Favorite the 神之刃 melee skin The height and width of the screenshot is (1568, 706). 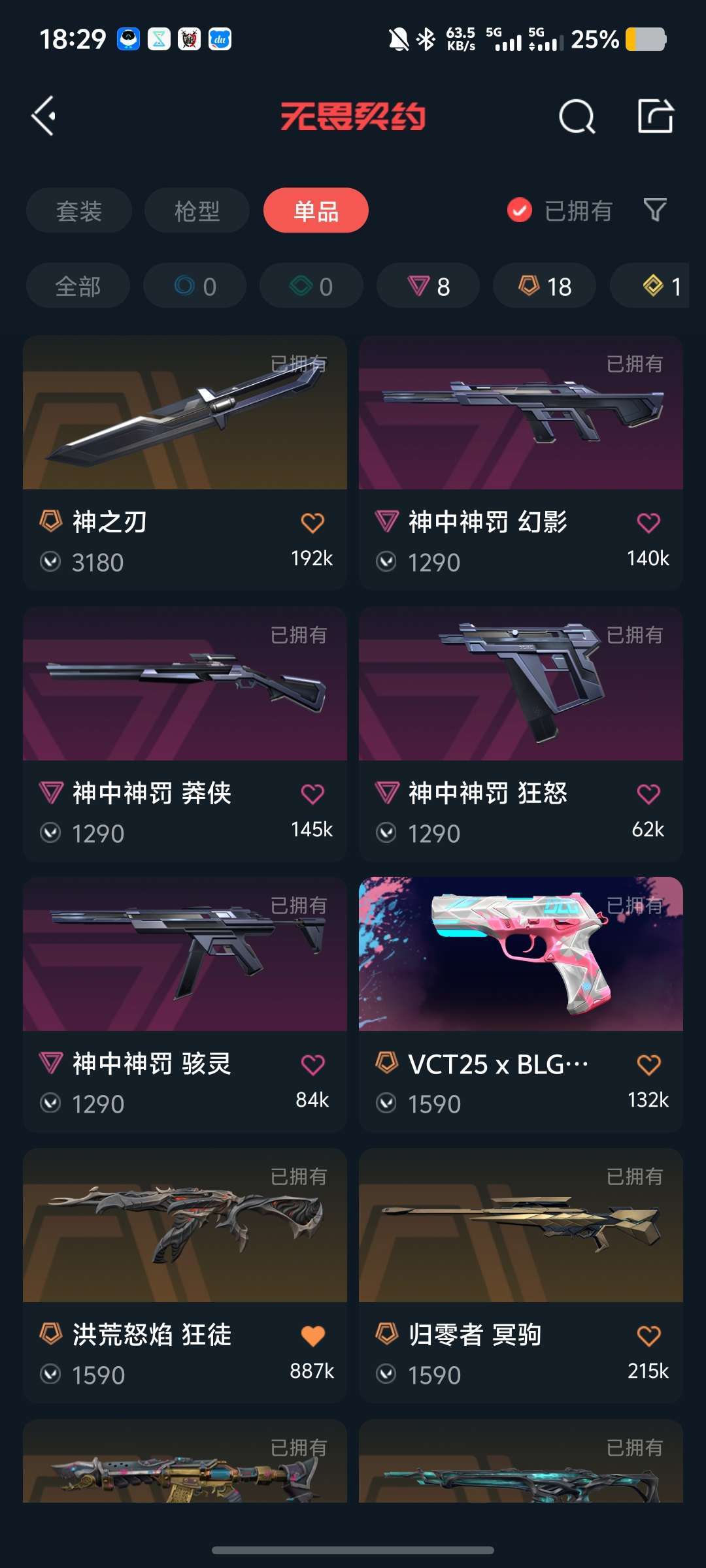tap(314, 522)
